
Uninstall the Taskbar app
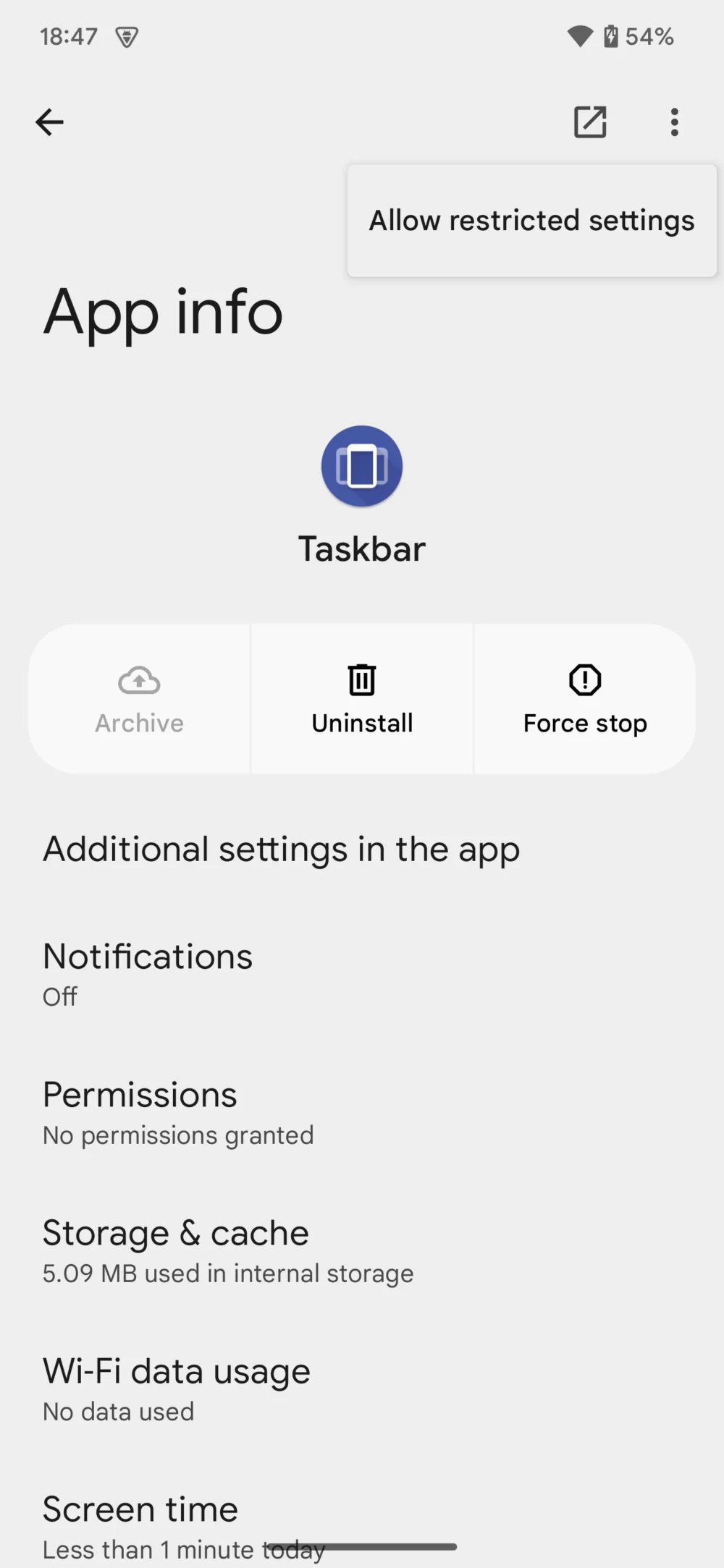pos(362,699)
